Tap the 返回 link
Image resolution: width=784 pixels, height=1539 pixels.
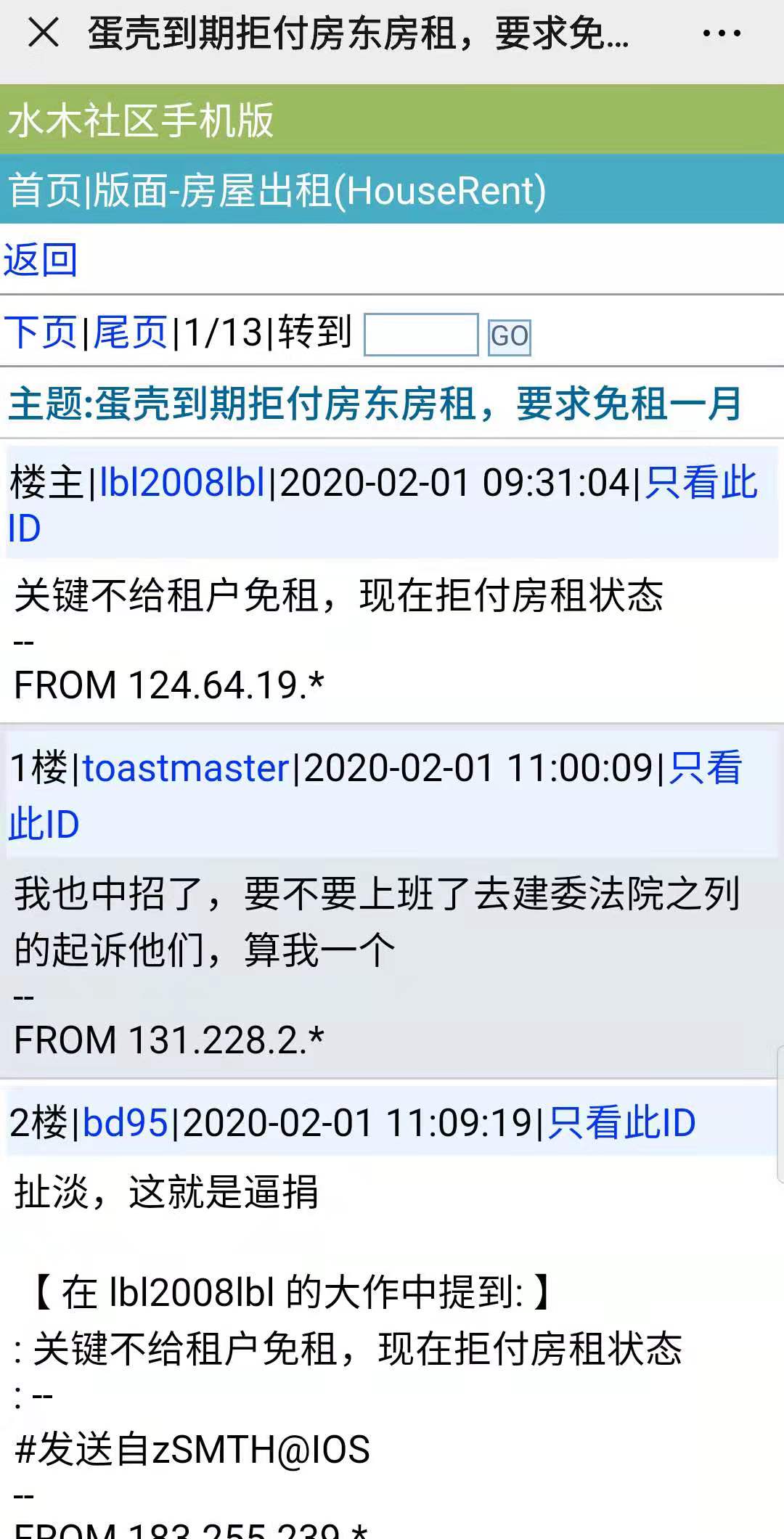[41, 260]
